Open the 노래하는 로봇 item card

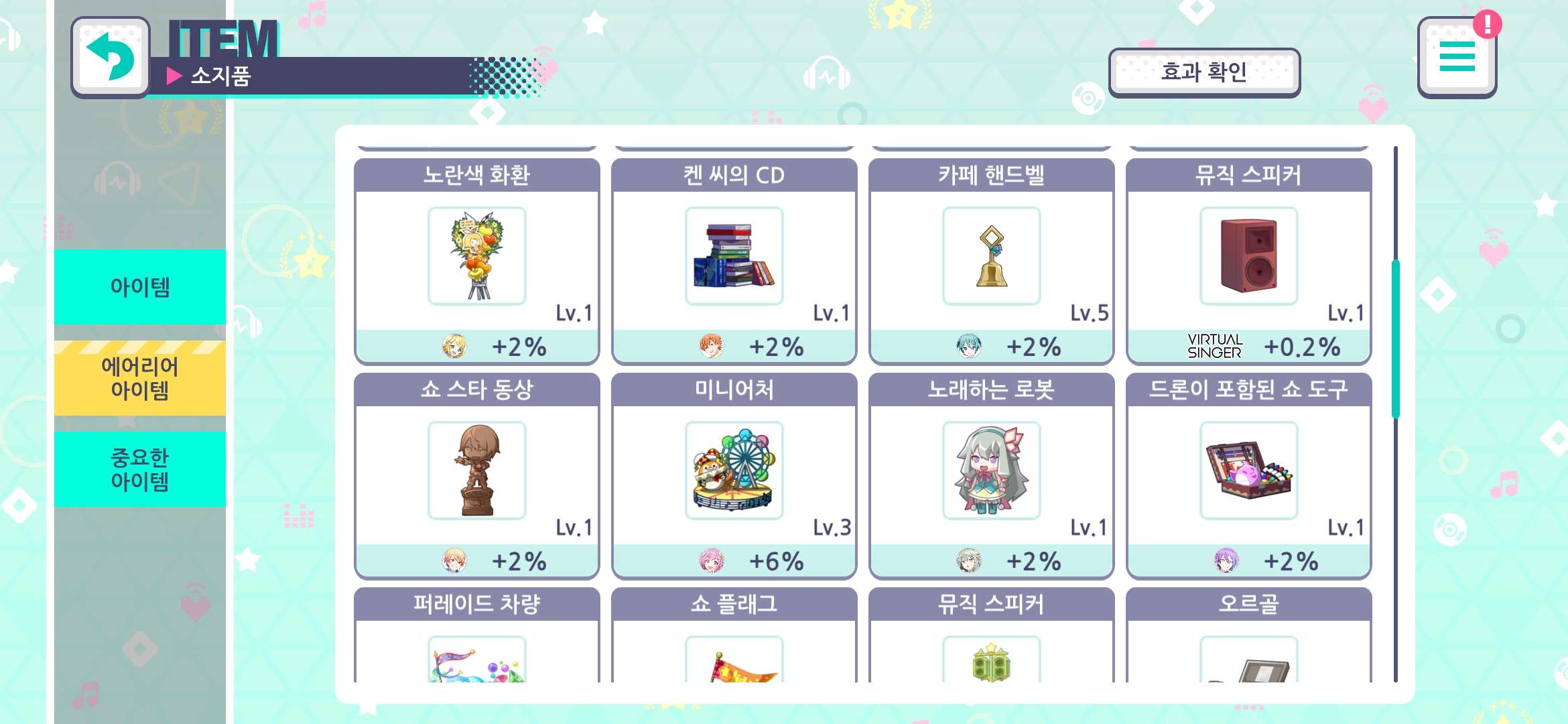point(991,476)
